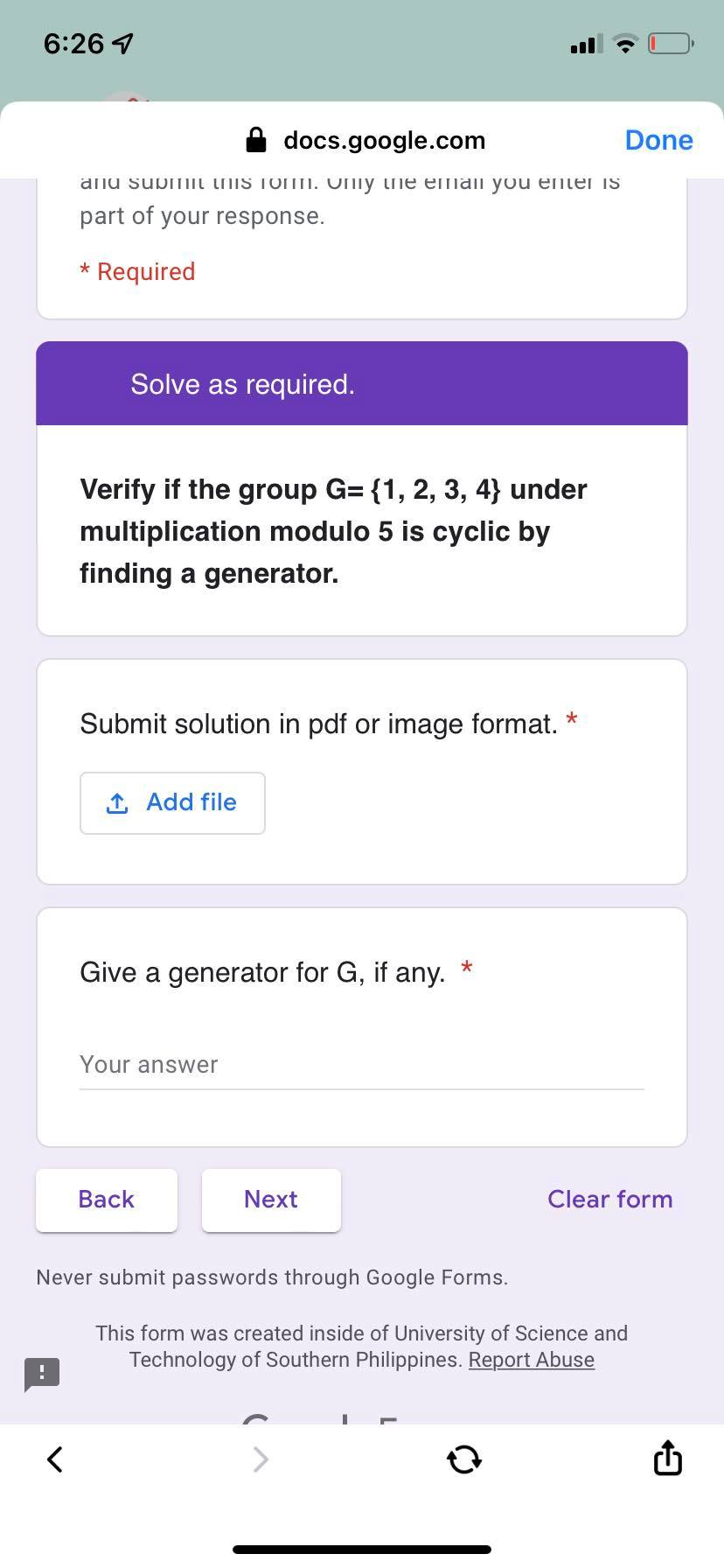Focus the generator answer text field
The width and height of the screenshot is (724, 1568).
(x=361, y=1065)
